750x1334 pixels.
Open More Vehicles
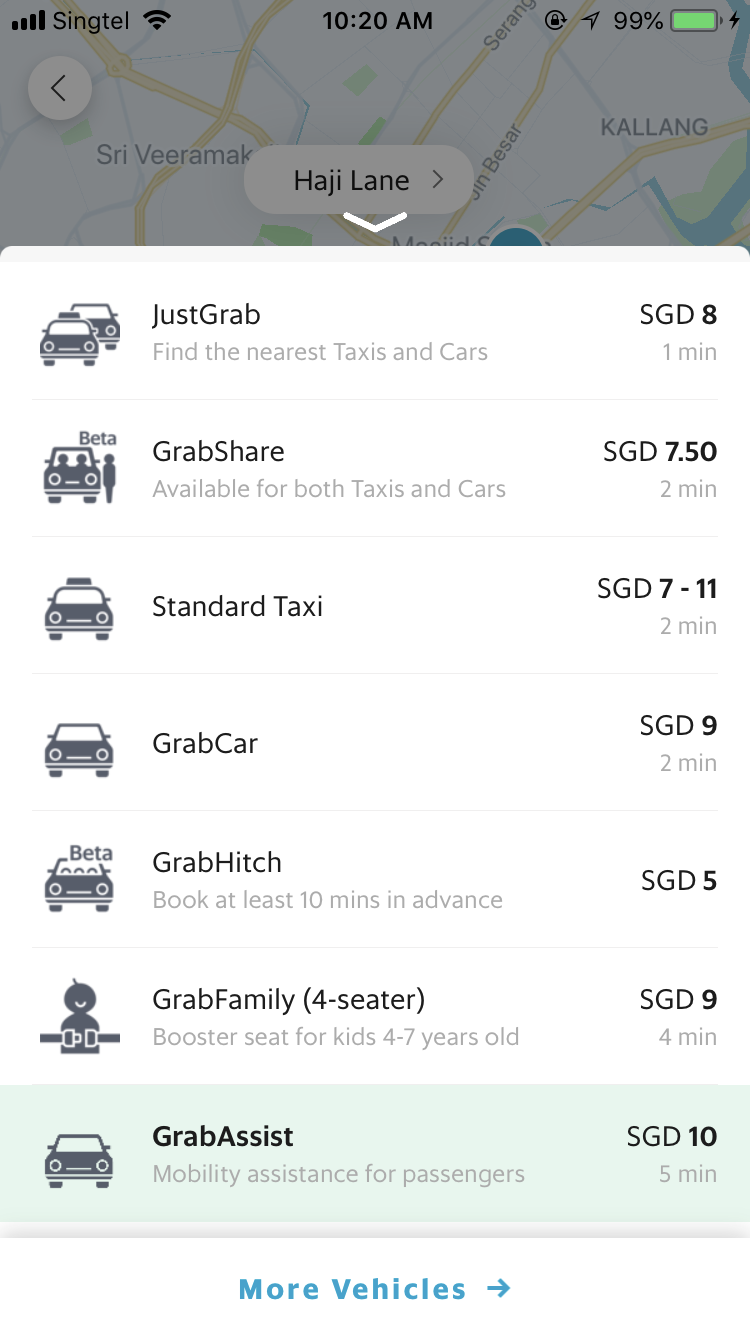[x=375, y=1289]
